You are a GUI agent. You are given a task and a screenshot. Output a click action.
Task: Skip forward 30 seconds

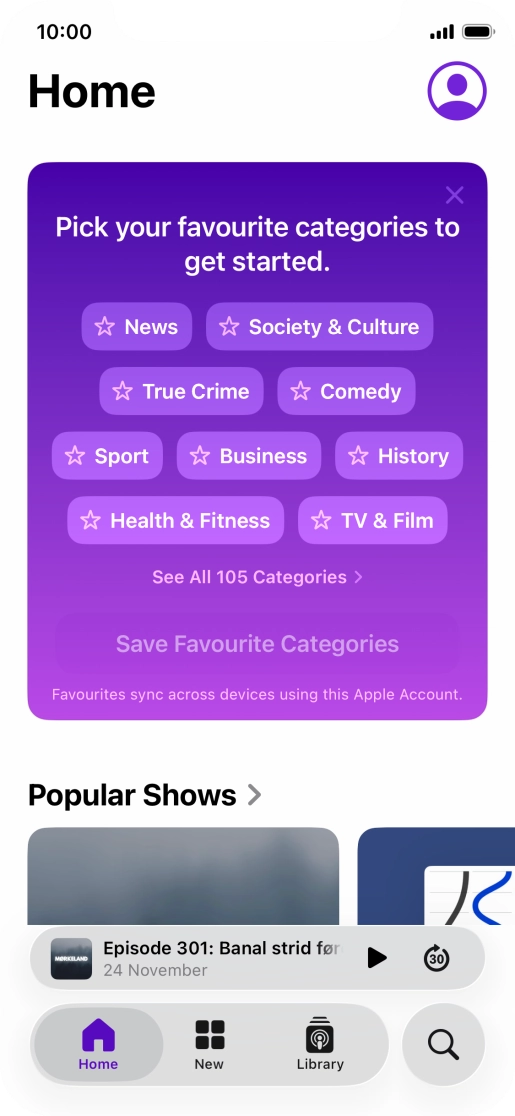(437, 958)
